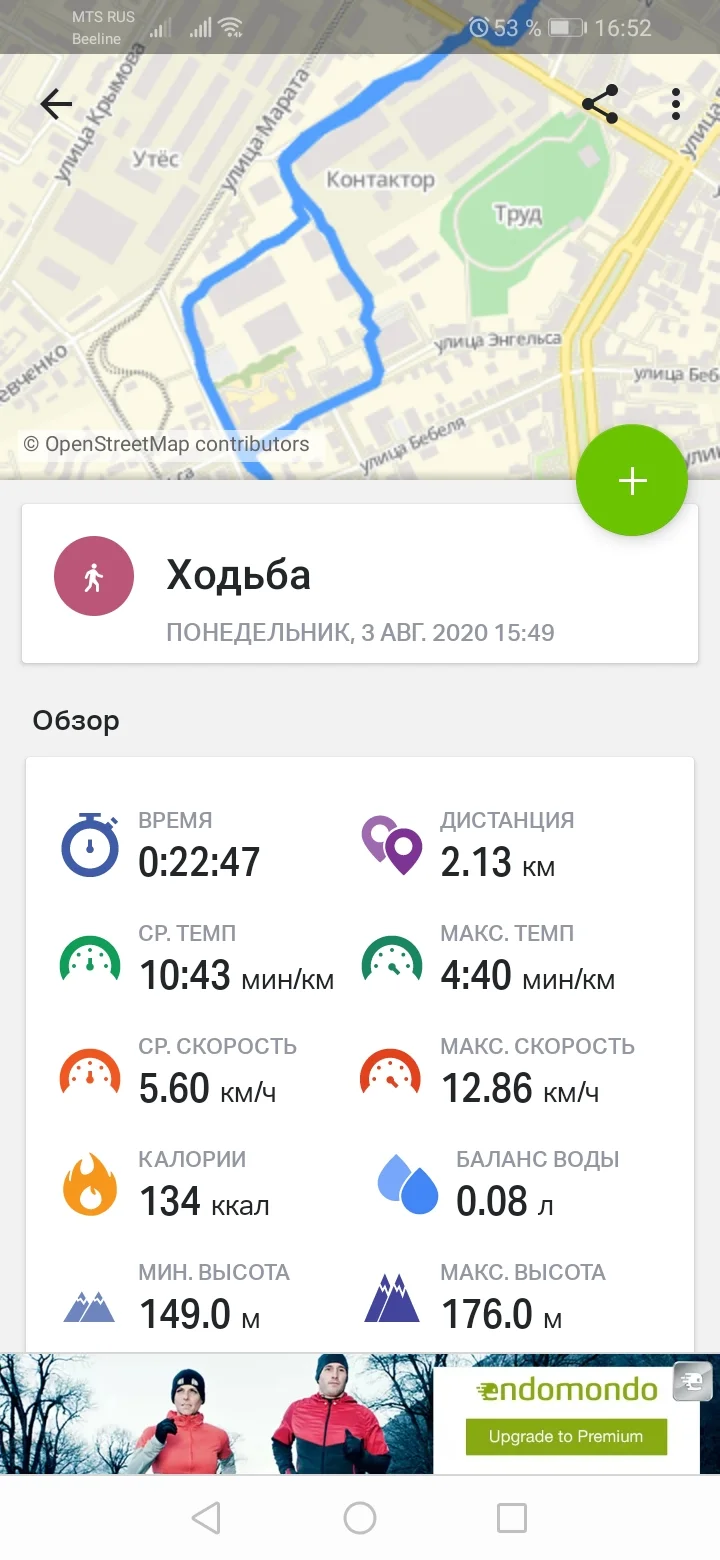Share this walking workout
This screenshot has height=1560, width=720.
(600, 104)
